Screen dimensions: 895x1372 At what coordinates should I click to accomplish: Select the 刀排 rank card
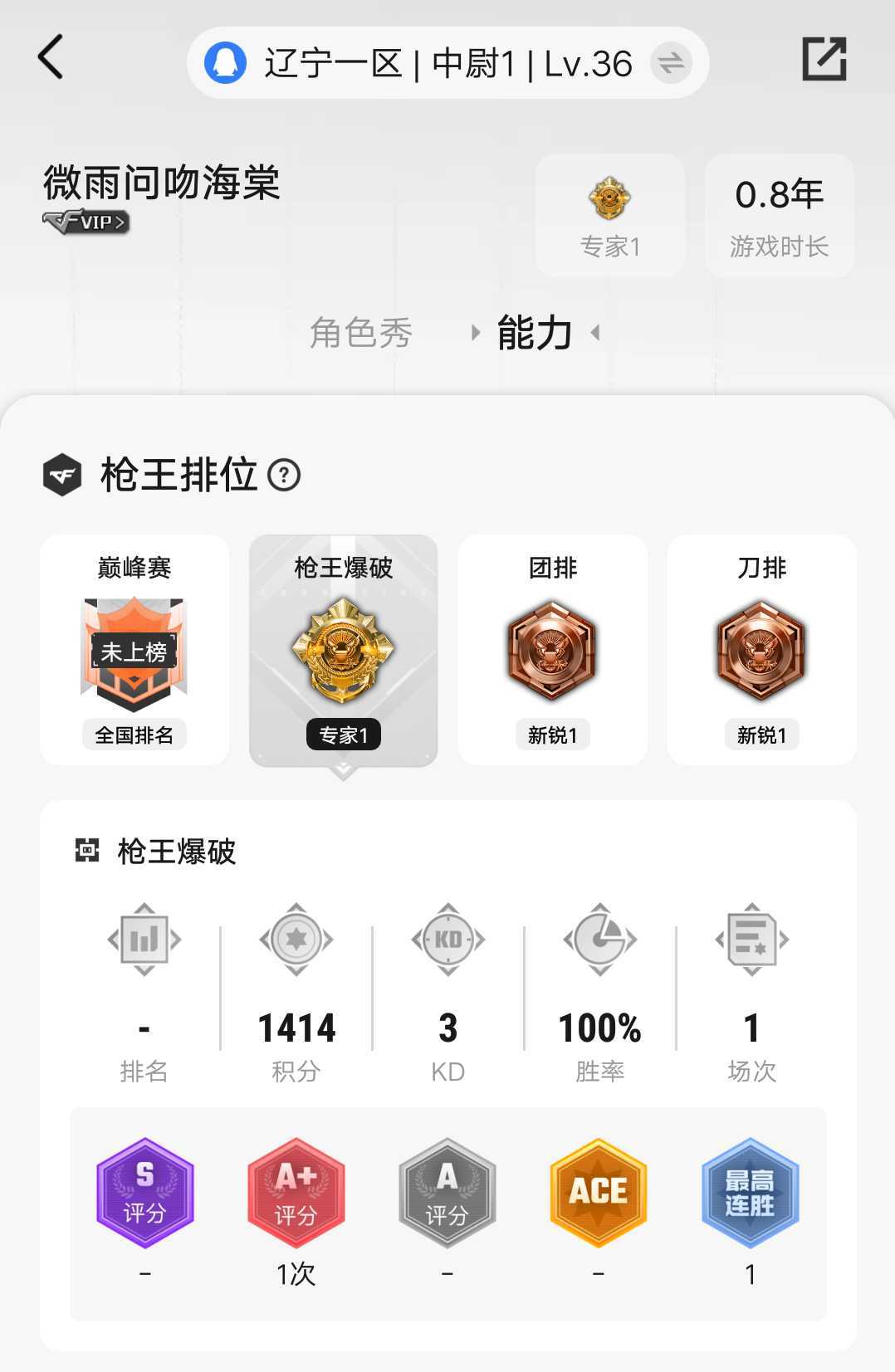(761, 650)
